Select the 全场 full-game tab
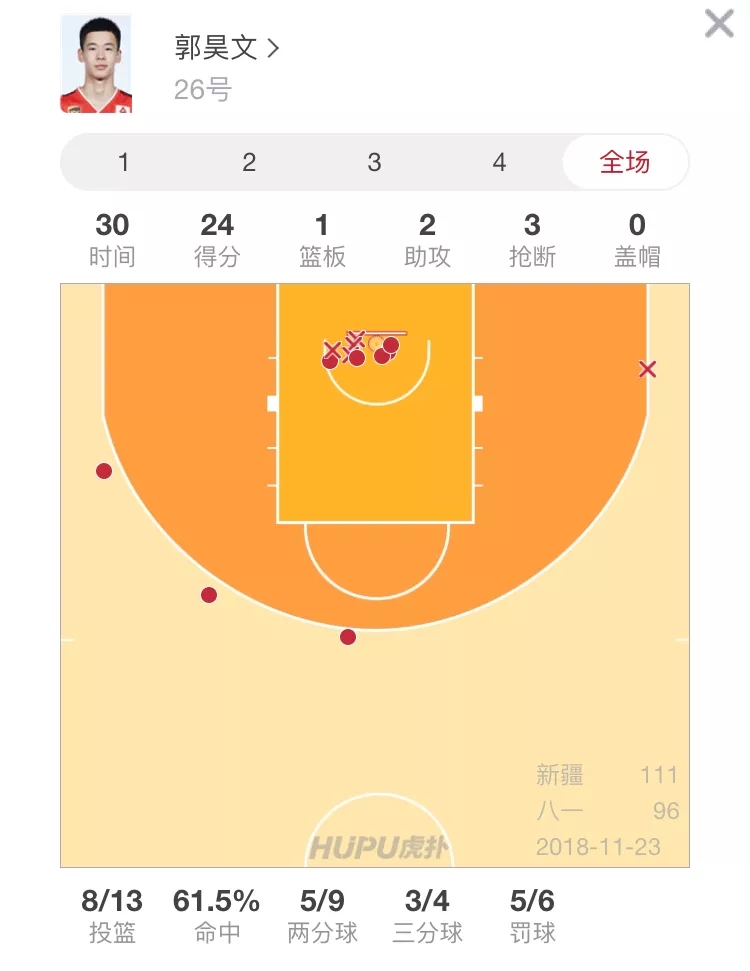The image size is (750, 971). 625,162
